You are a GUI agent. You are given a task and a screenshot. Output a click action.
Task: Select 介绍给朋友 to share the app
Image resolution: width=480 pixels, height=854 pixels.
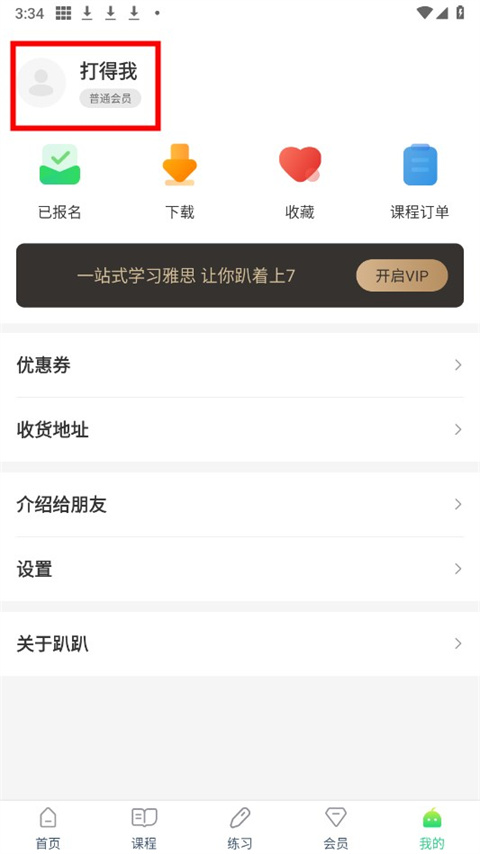240,504
